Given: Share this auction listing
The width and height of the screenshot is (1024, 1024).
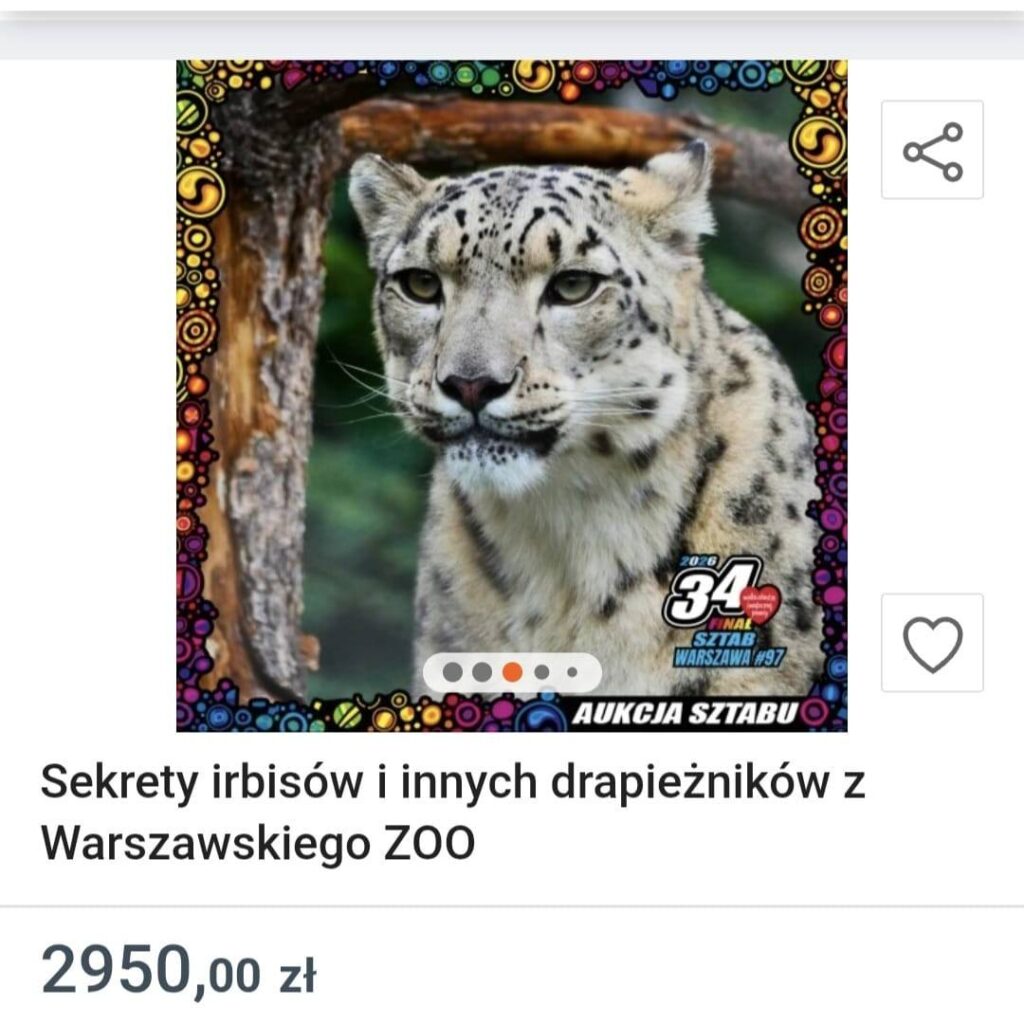Looking at the screenshot, I should click(x=932, y=150).
